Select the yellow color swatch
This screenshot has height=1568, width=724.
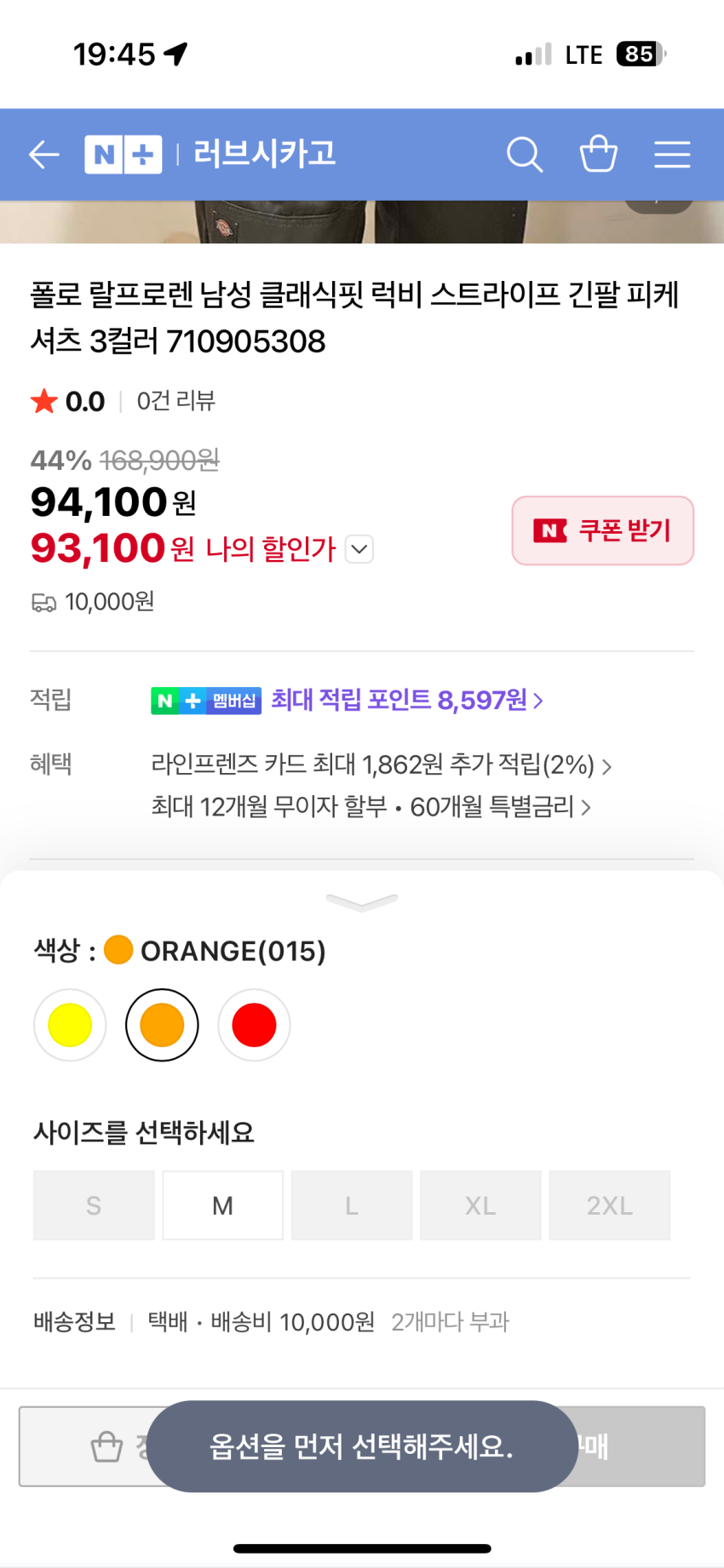[70, 1025]
